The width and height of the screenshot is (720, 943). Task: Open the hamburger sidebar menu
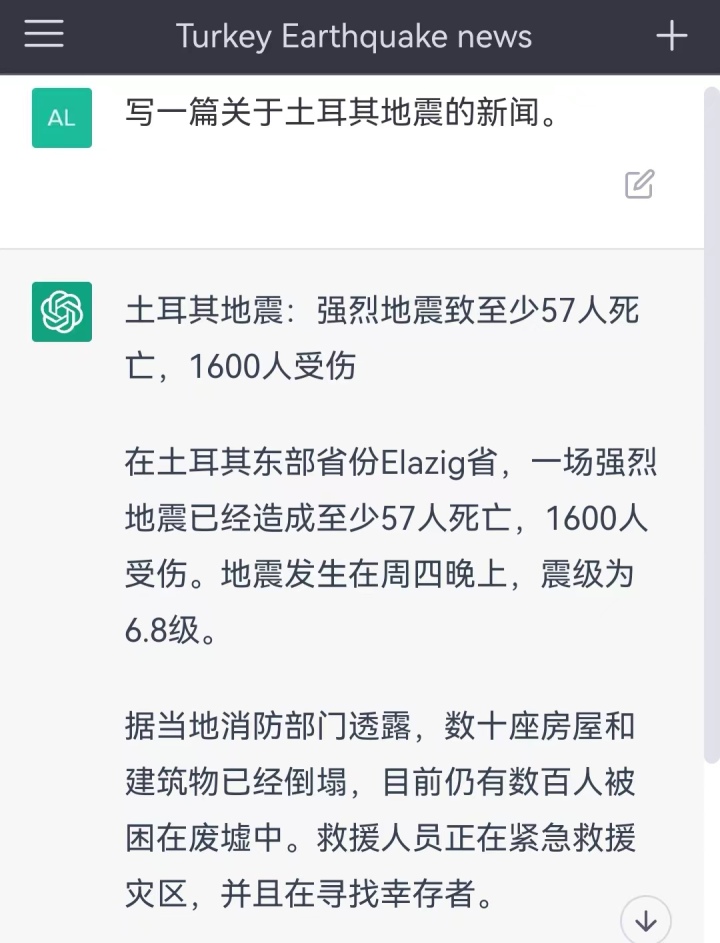44,36
